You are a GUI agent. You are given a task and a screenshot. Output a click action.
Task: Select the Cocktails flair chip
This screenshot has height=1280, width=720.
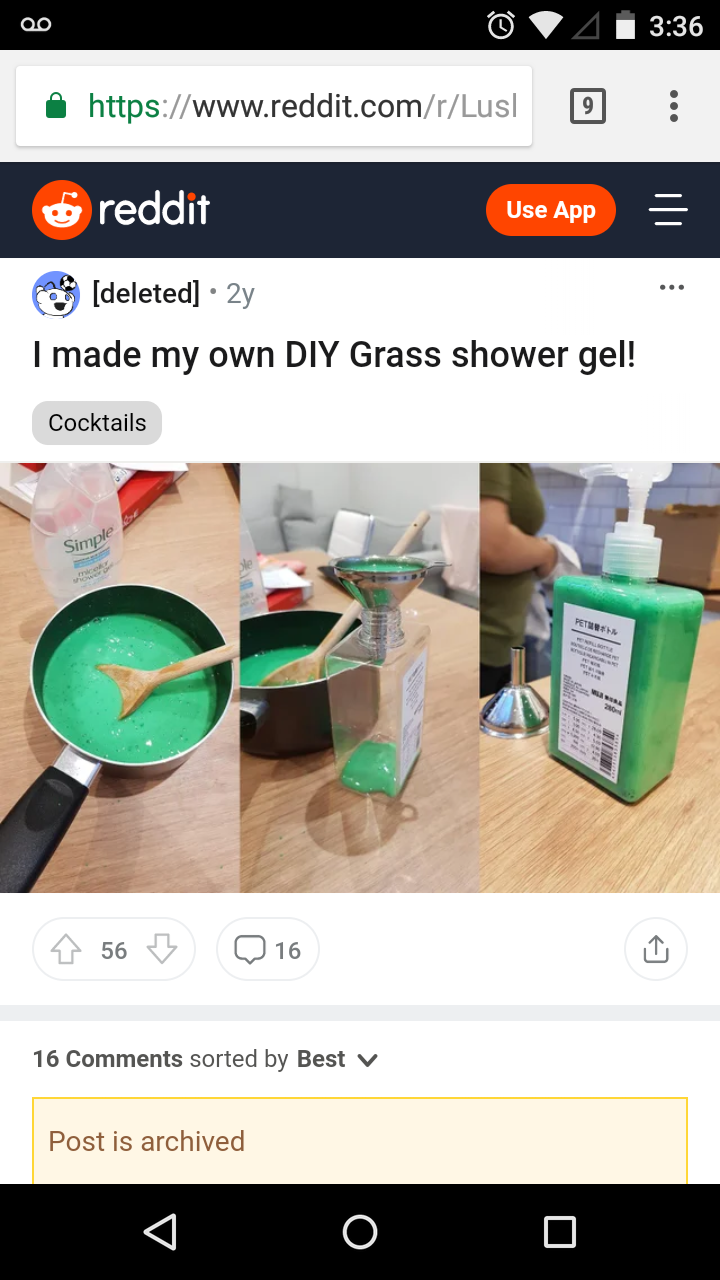click(x=97, y=423)
